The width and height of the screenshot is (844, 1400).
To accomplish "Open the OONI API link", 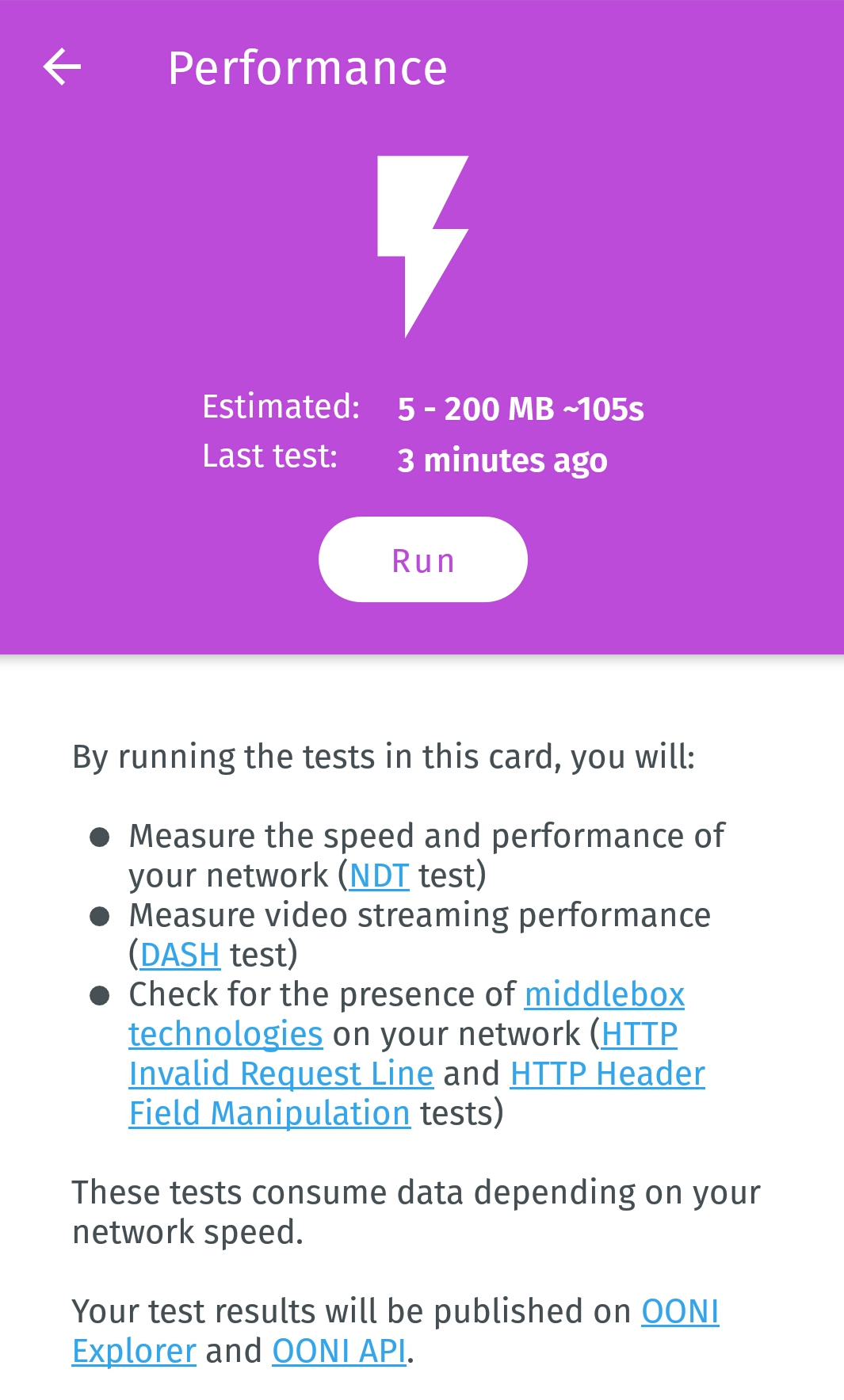I will coord(339,1351).
